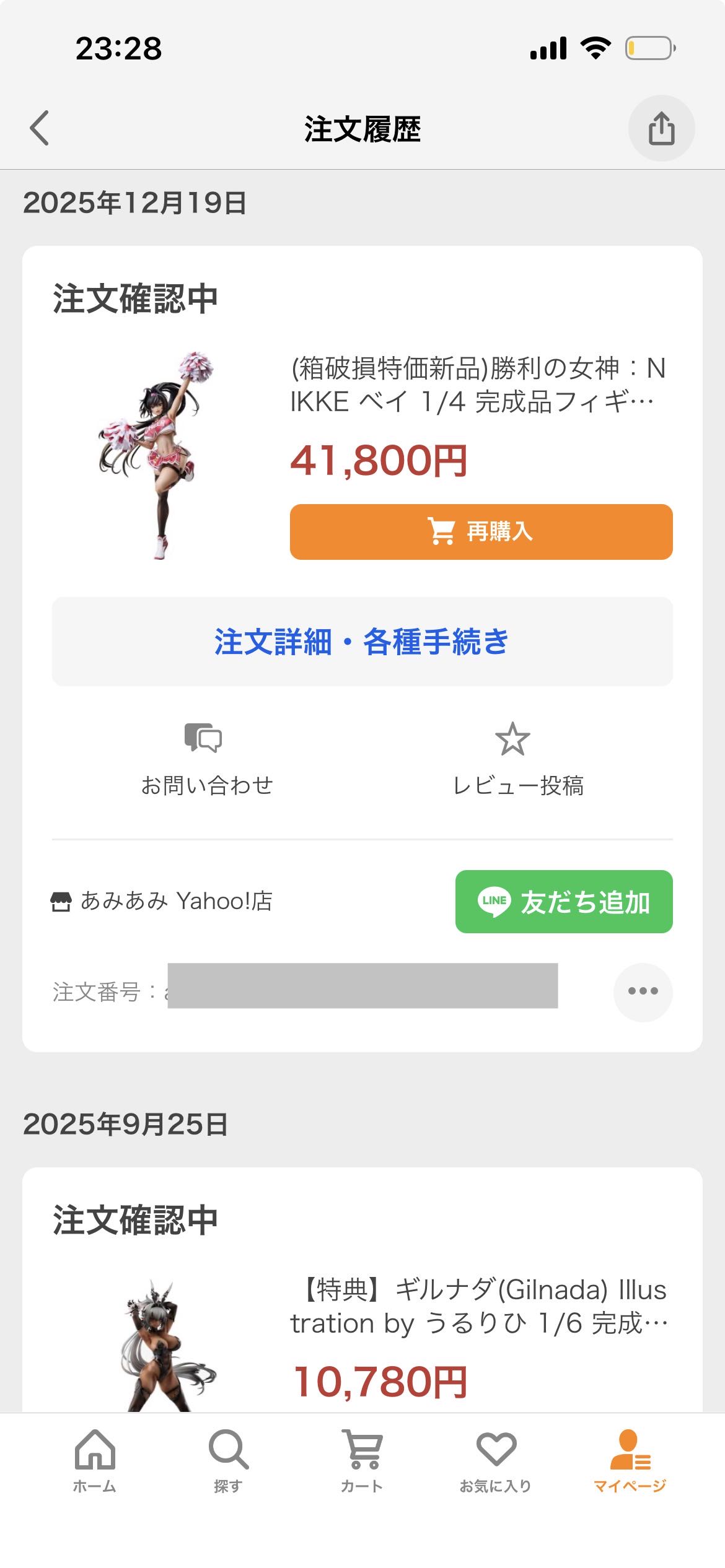
Task: Tap 再購入 to rebuy the NIKKE figure
Action: point(481,532)
